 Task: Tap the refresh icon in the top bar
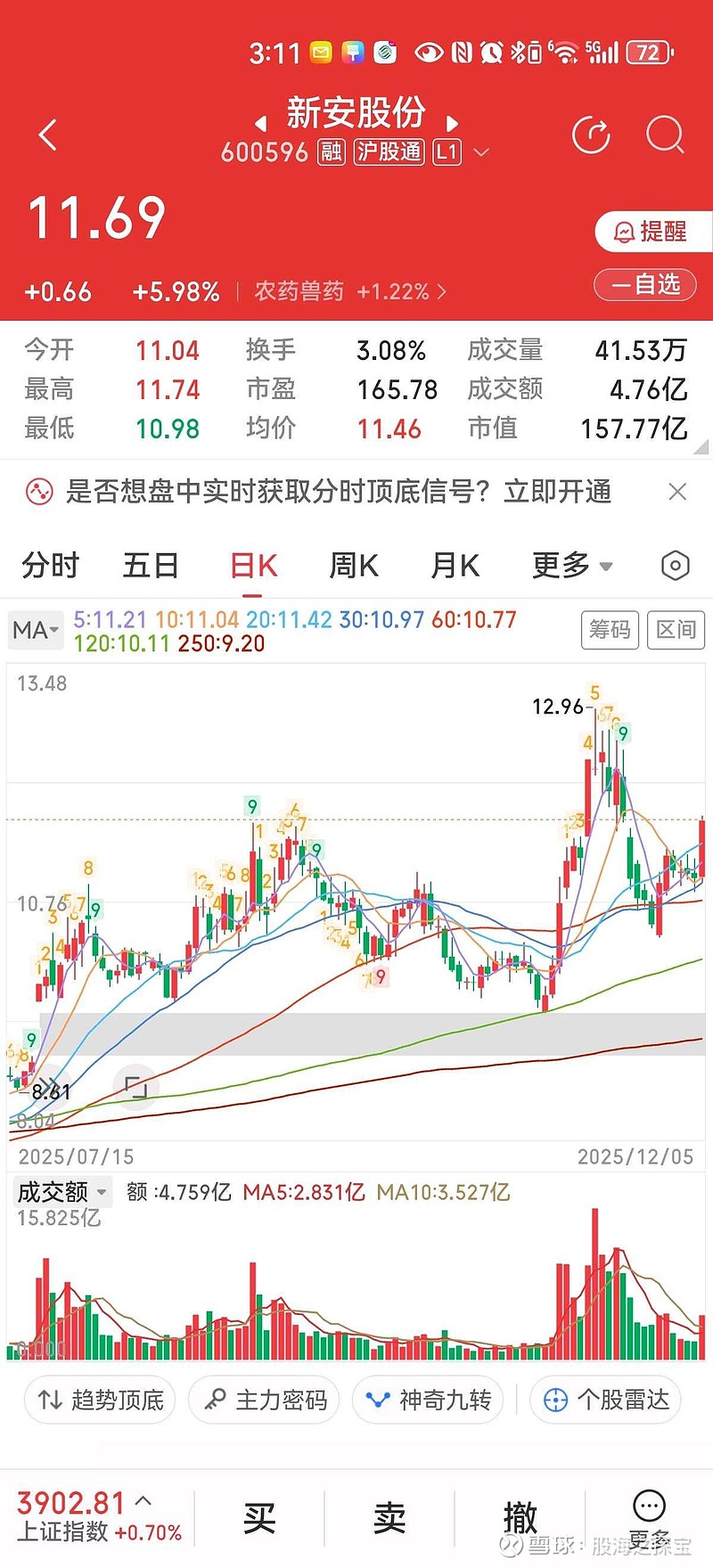pyautogui.click(x=591, y=135)
